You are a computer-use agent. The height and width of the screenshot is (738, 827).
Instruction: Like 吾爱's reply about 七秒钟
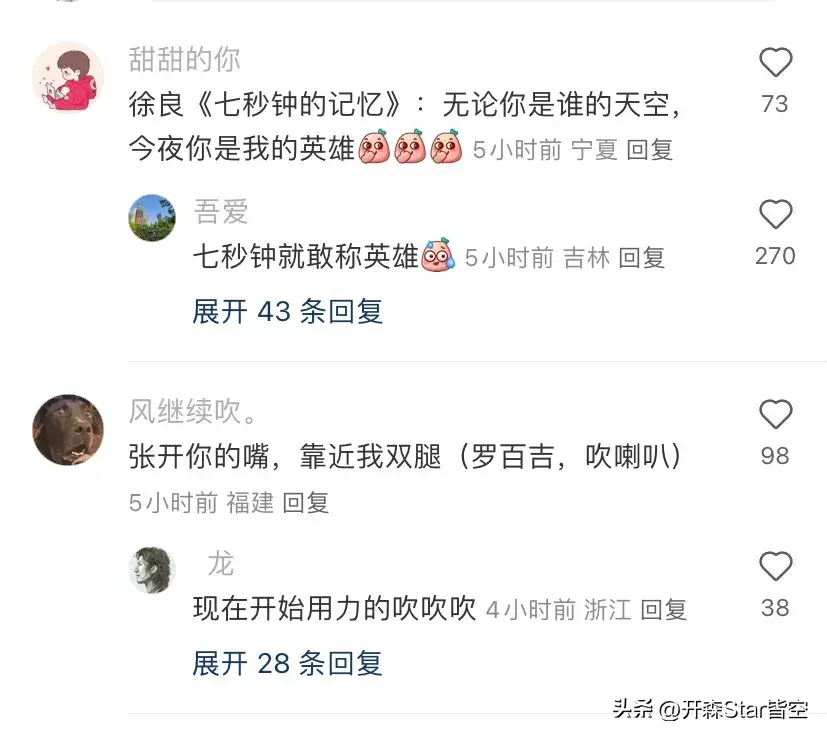[x=775, y=215]
